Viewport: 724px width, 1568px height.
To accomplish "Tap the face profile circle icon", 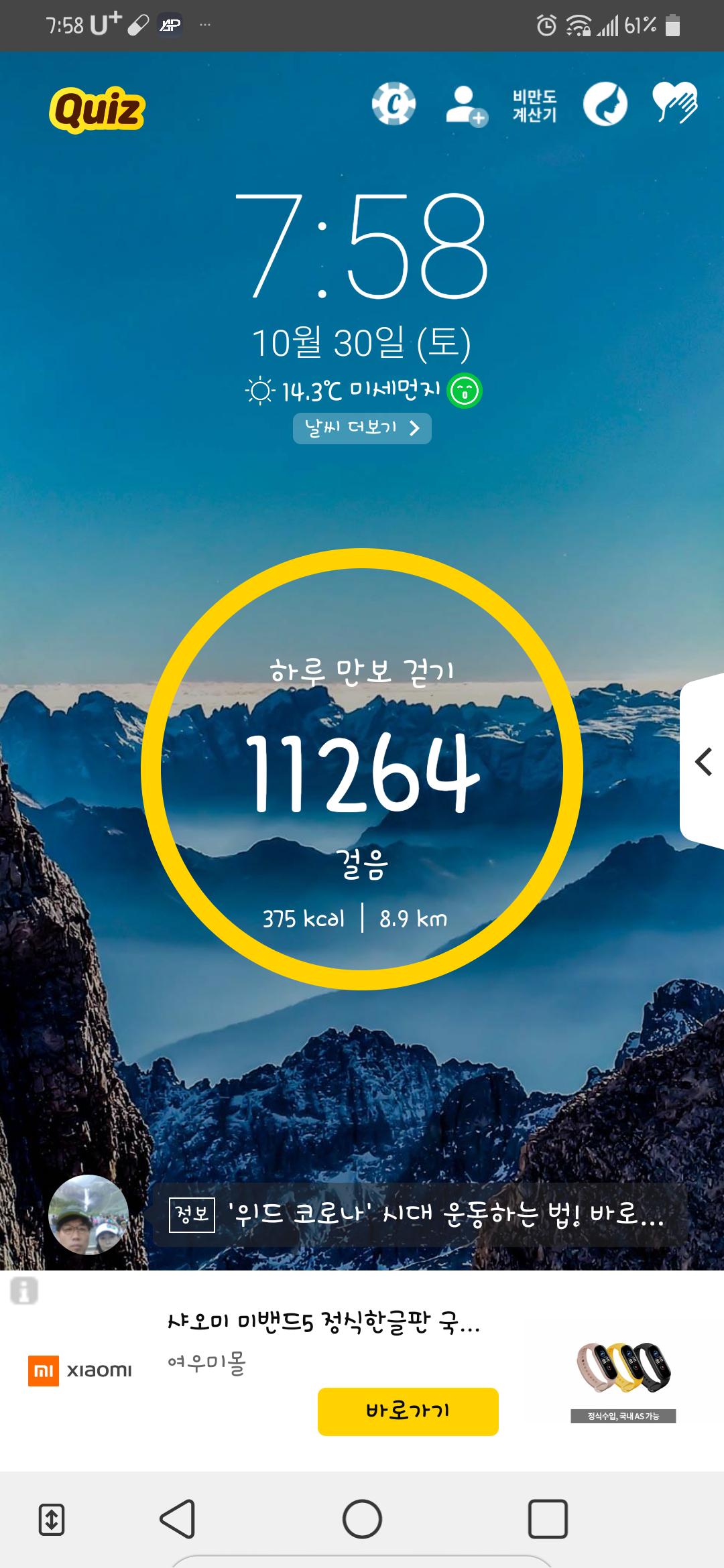I will [605, 105].
